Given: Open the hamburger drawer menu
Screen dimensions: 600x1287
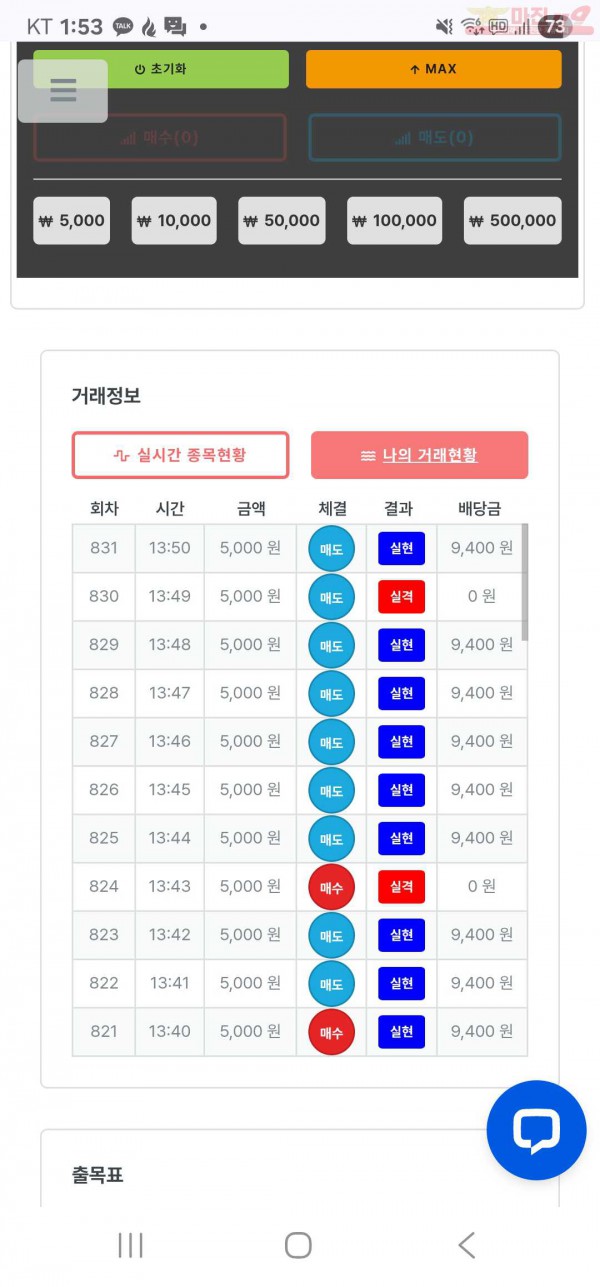Looking at the screenshot, I should pyautogui.click(x=63, y=91).
